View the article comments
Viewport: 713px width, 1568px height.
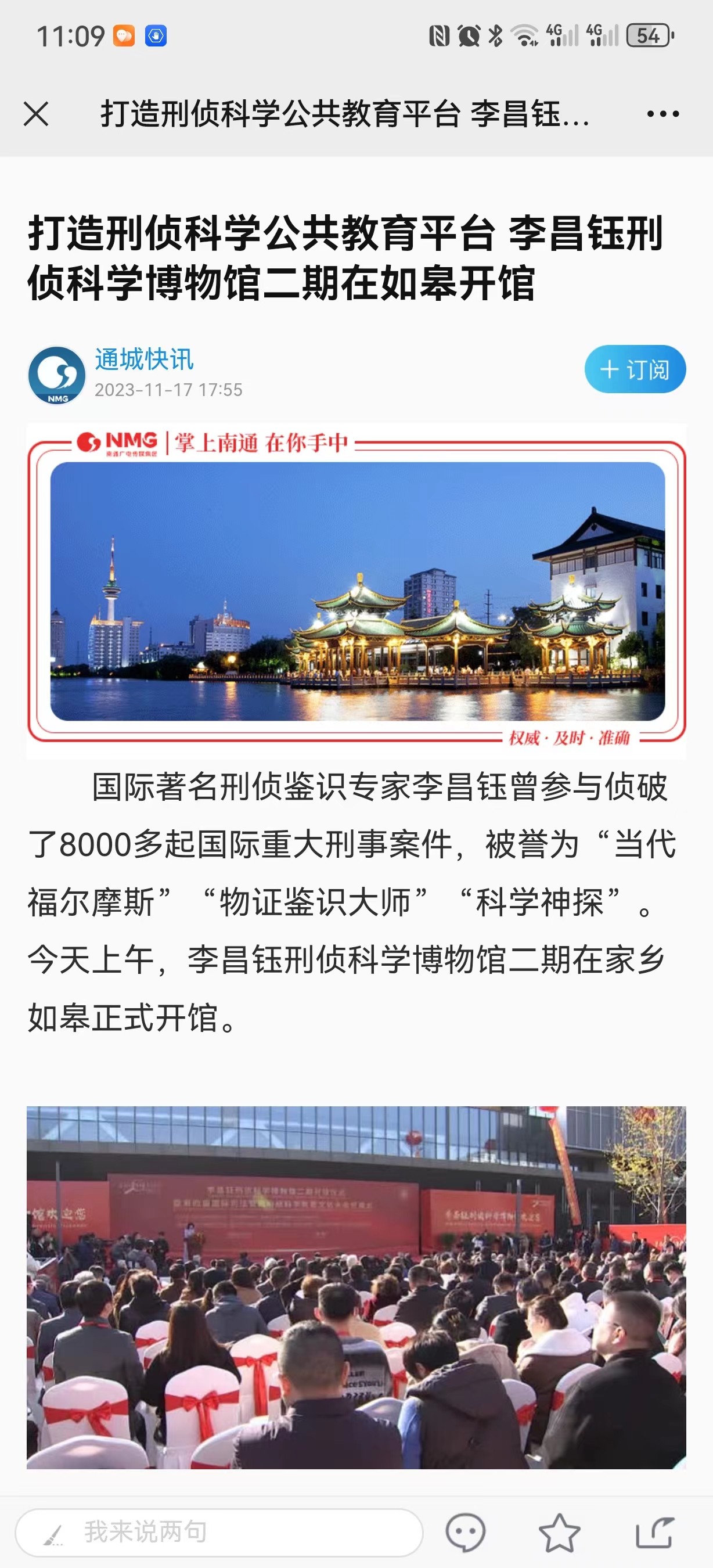[466, 1531]
